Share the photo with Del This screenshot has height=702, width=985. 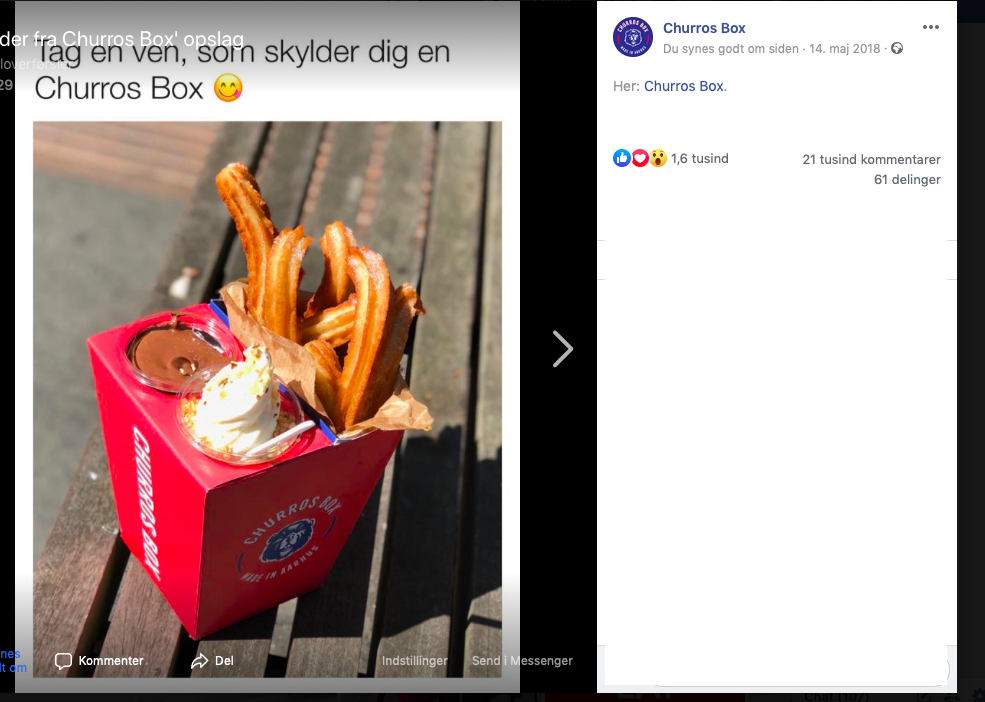213,661
